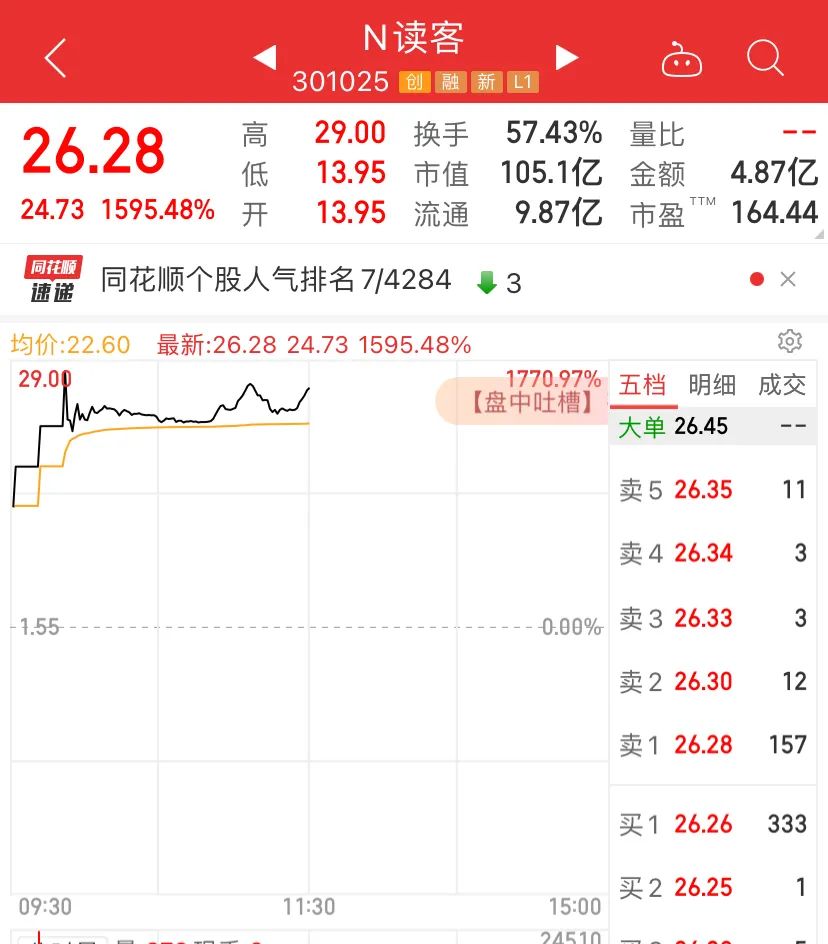The image size is (828, 944).
Task: Open chart settings gear
Action: tap(790, 341)
